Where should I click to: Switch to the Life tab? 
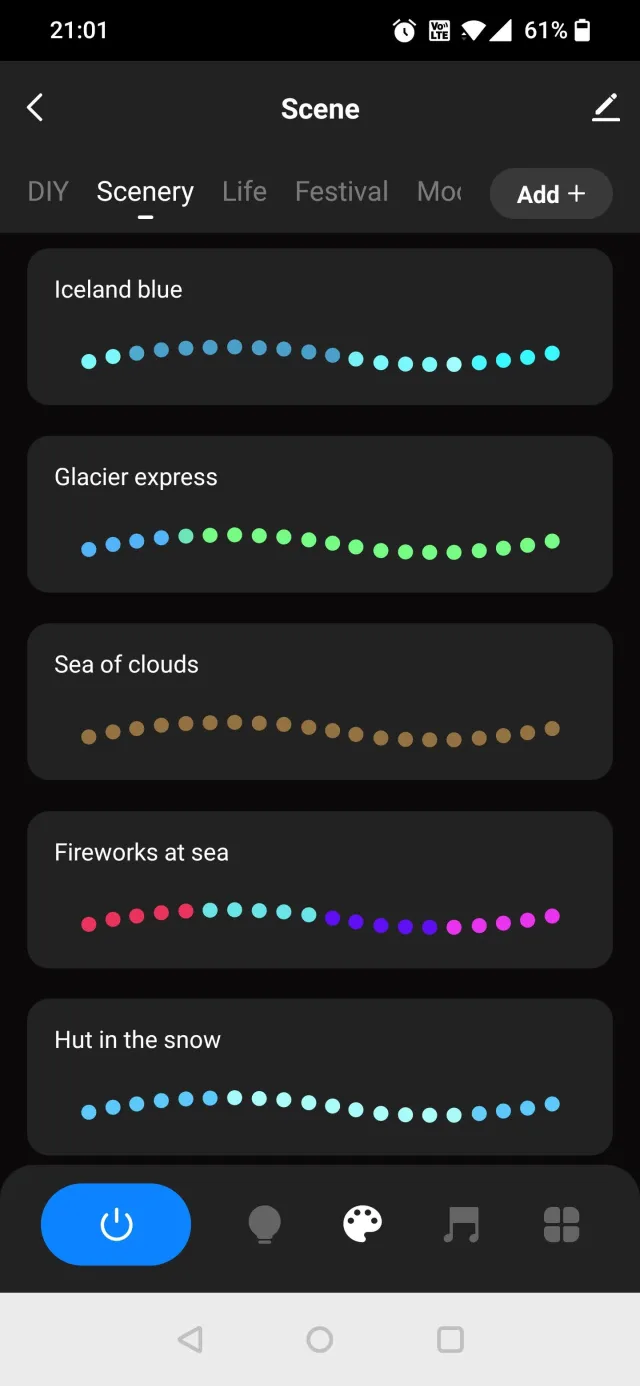pyautogui.click(x=244, y=191)
